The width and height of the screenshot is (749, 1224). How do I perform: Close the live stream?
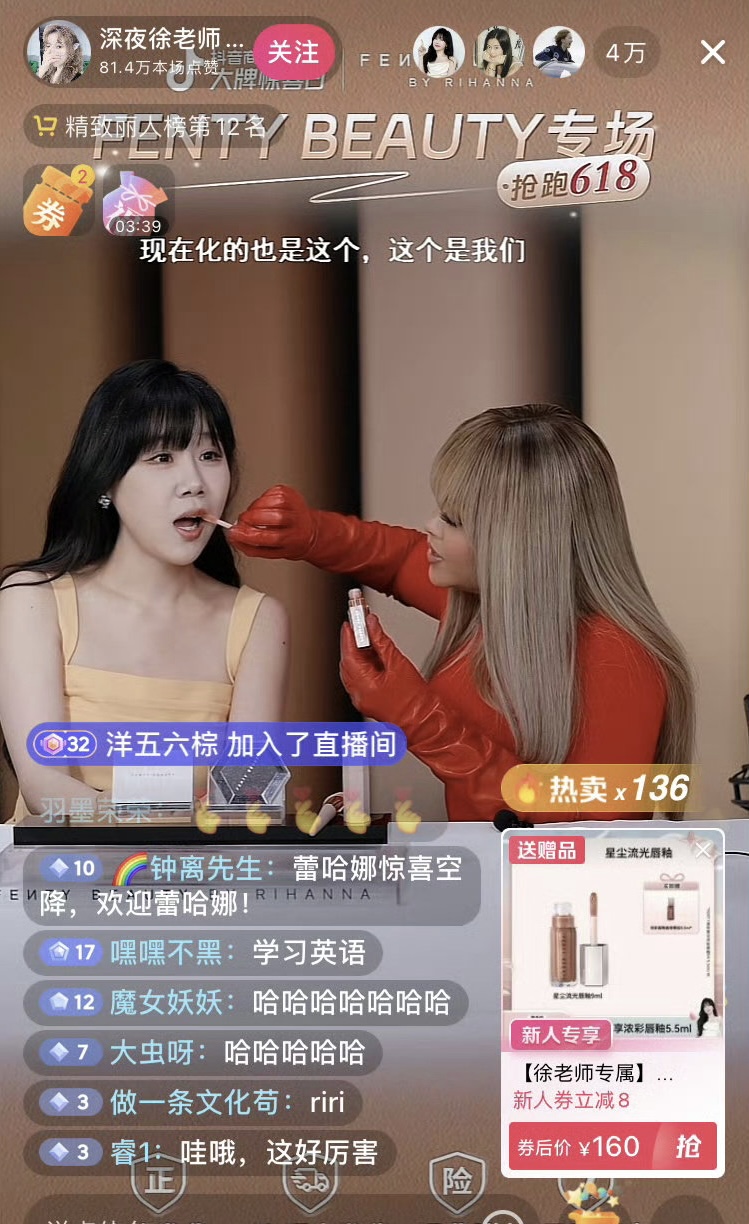(712, 52)
